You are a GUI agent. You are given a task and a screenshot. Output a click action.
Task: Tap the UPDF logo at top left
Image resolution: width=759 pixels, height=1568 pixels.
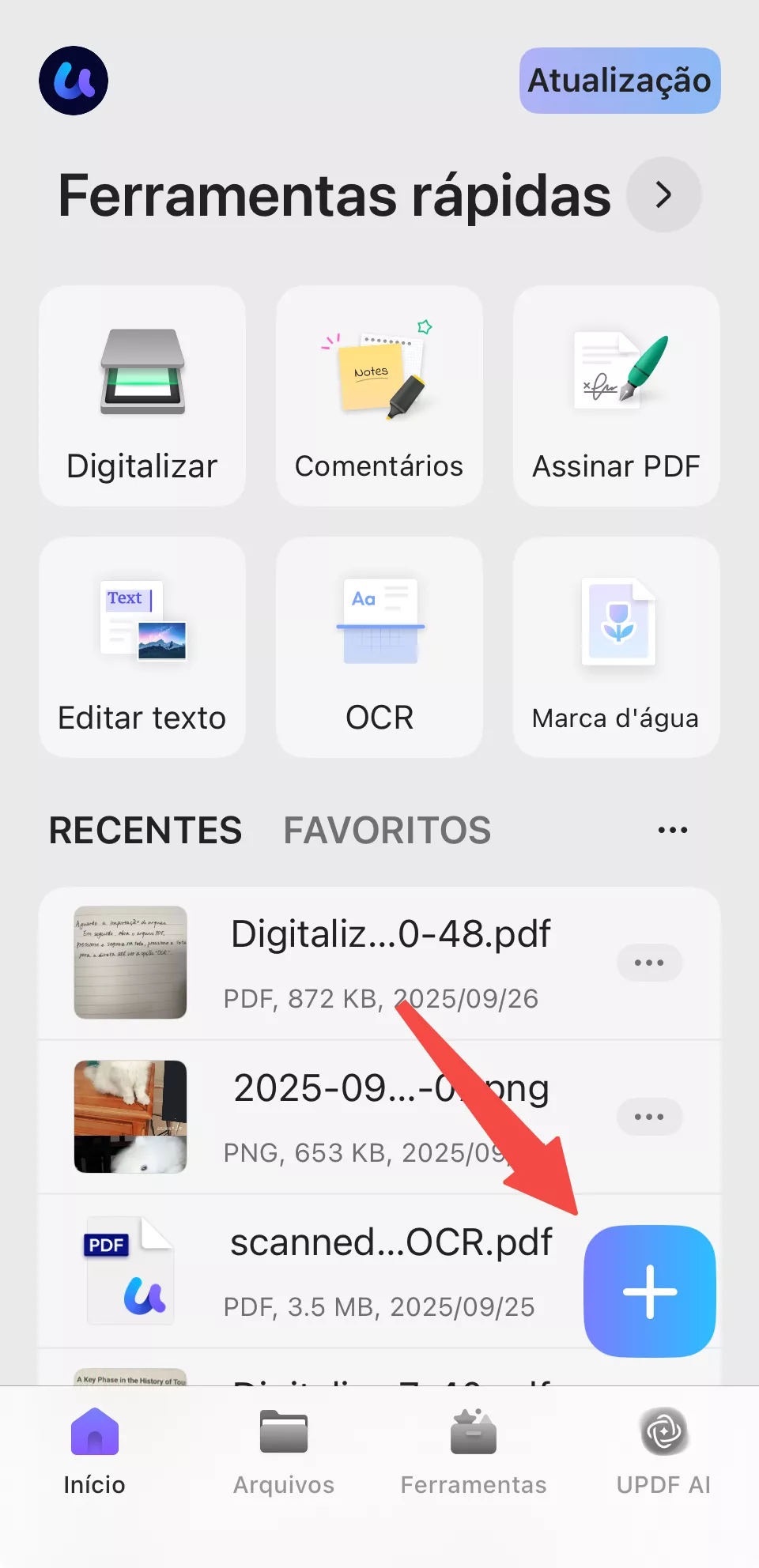pos(74,80)
